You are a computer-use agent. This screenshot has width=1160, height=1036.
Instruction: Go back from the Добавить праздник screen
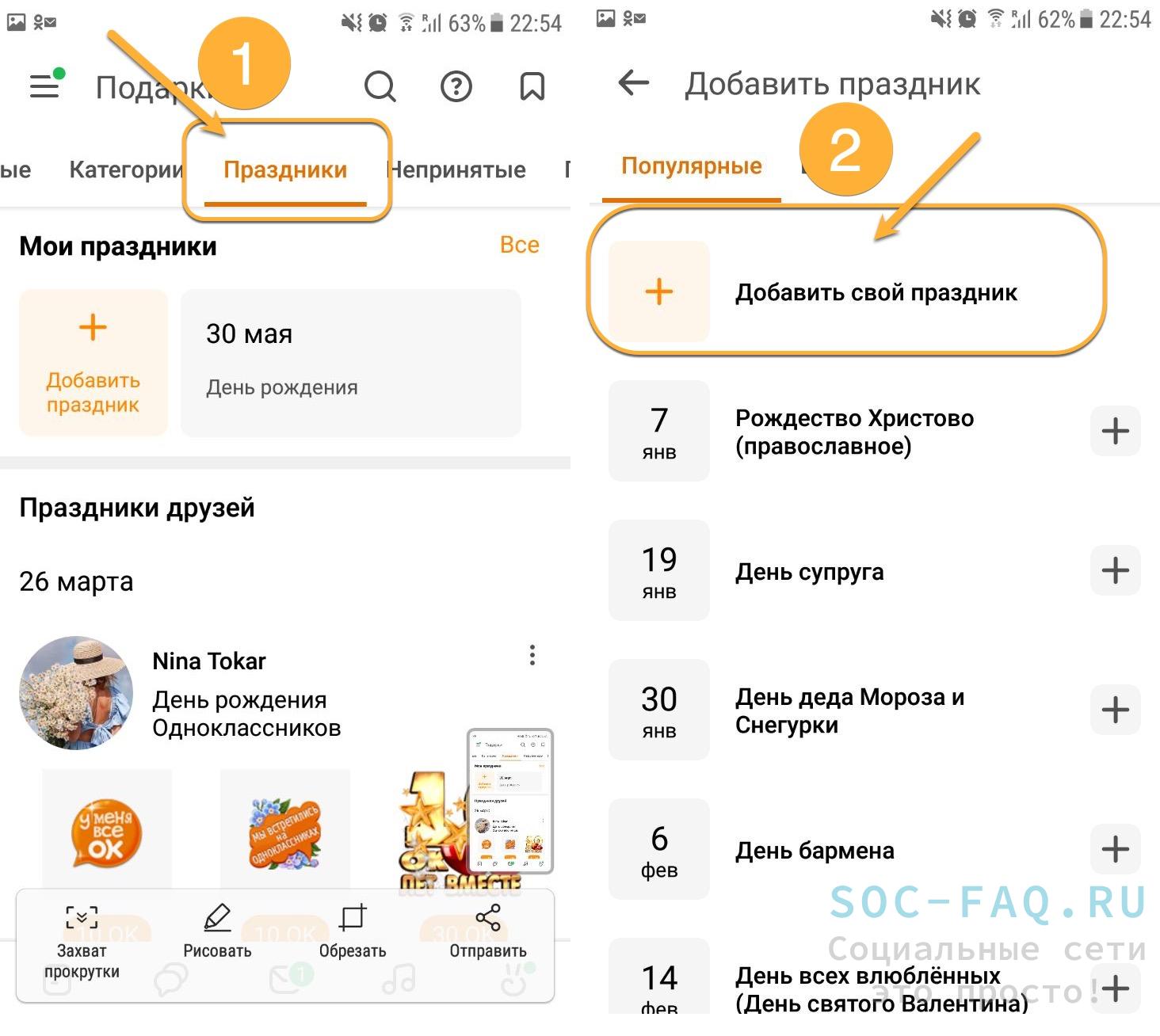tap(633, 82)
